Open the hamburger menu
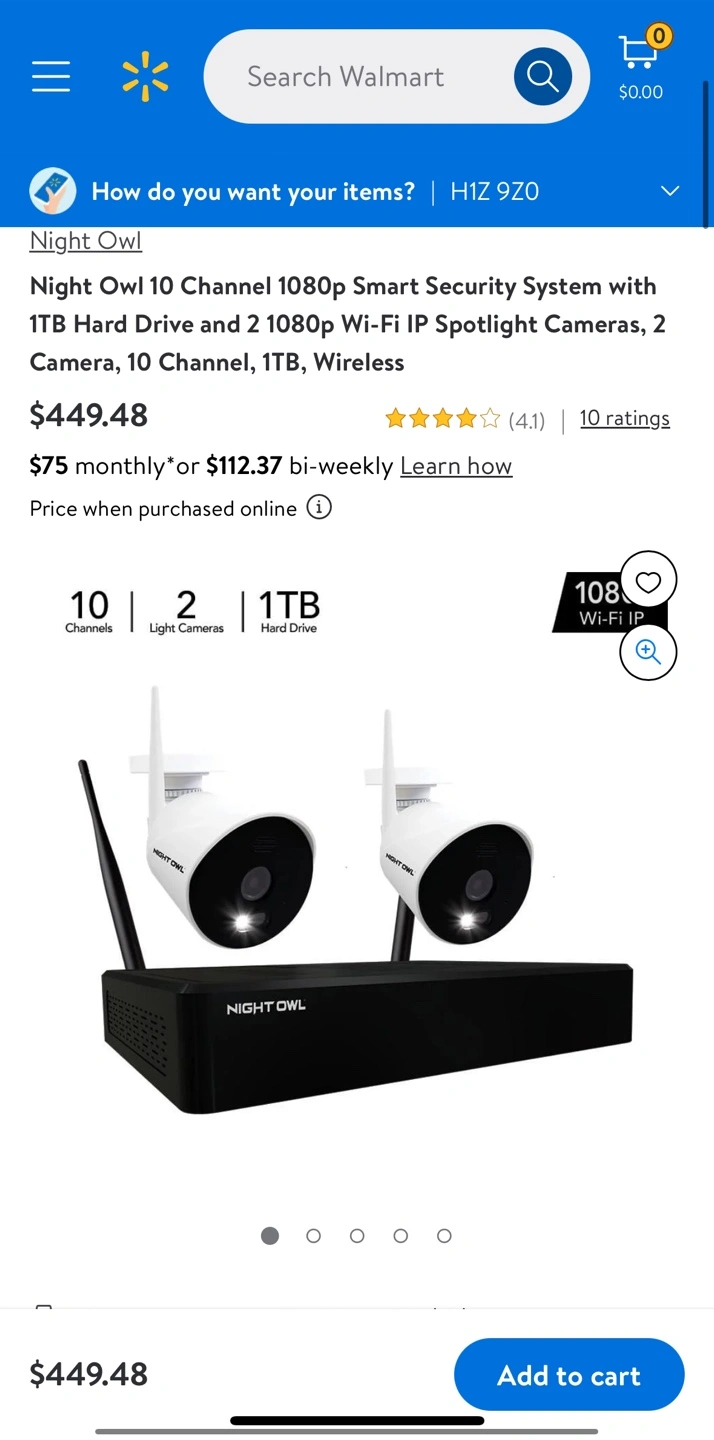 pyautogui.click(x=51, y=77)
